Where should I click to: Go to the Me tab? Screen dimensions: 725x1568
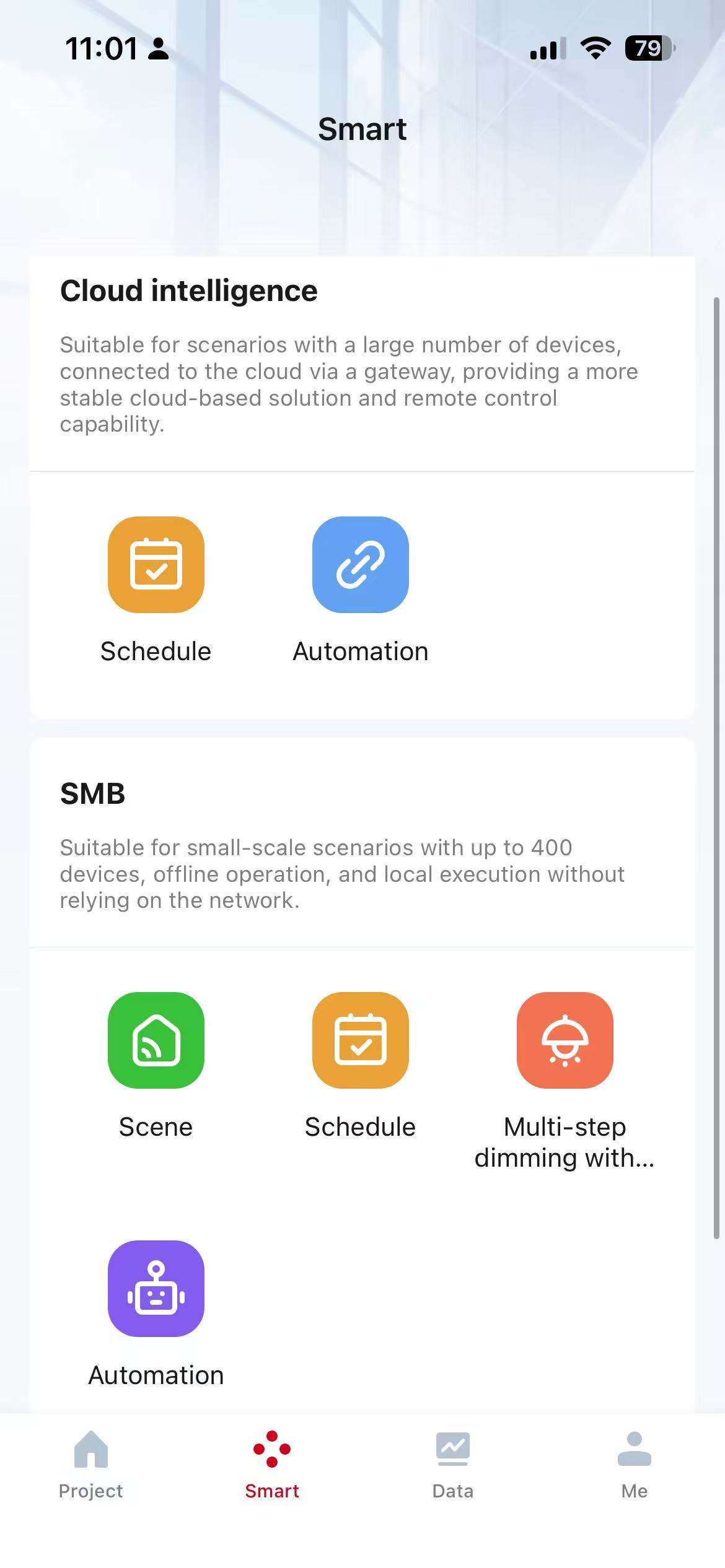point(634,1465)
